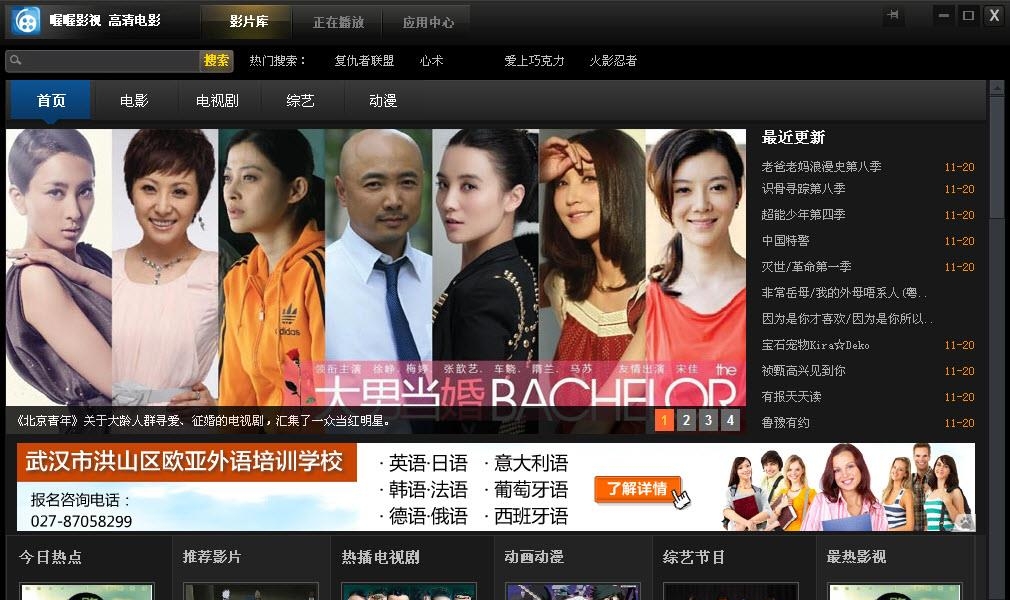Switch to the 电影 category
The width and height of the screenshot is (1010, 600).
click(134, 101)
